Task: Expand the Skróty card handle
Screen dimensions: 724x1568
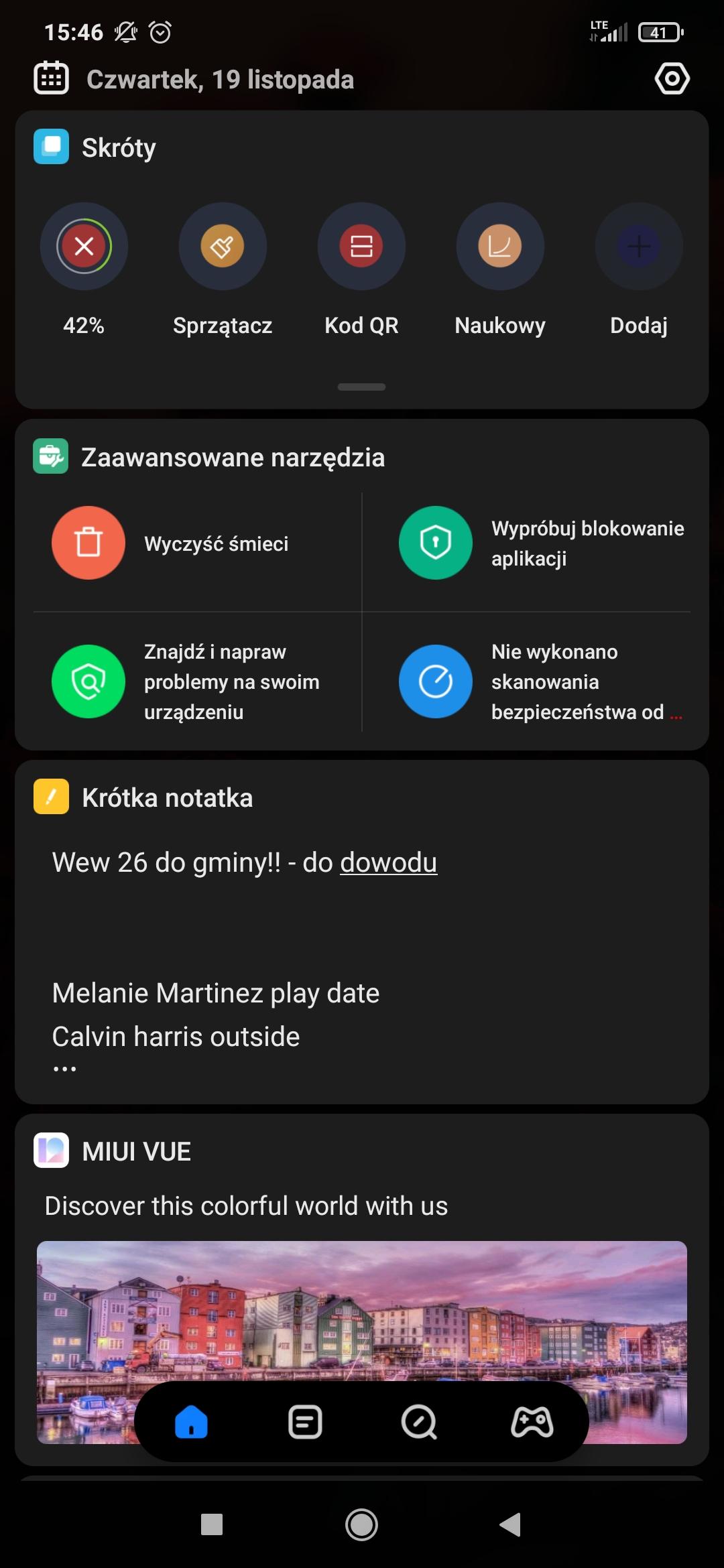Action: click(x=361, y=387)
